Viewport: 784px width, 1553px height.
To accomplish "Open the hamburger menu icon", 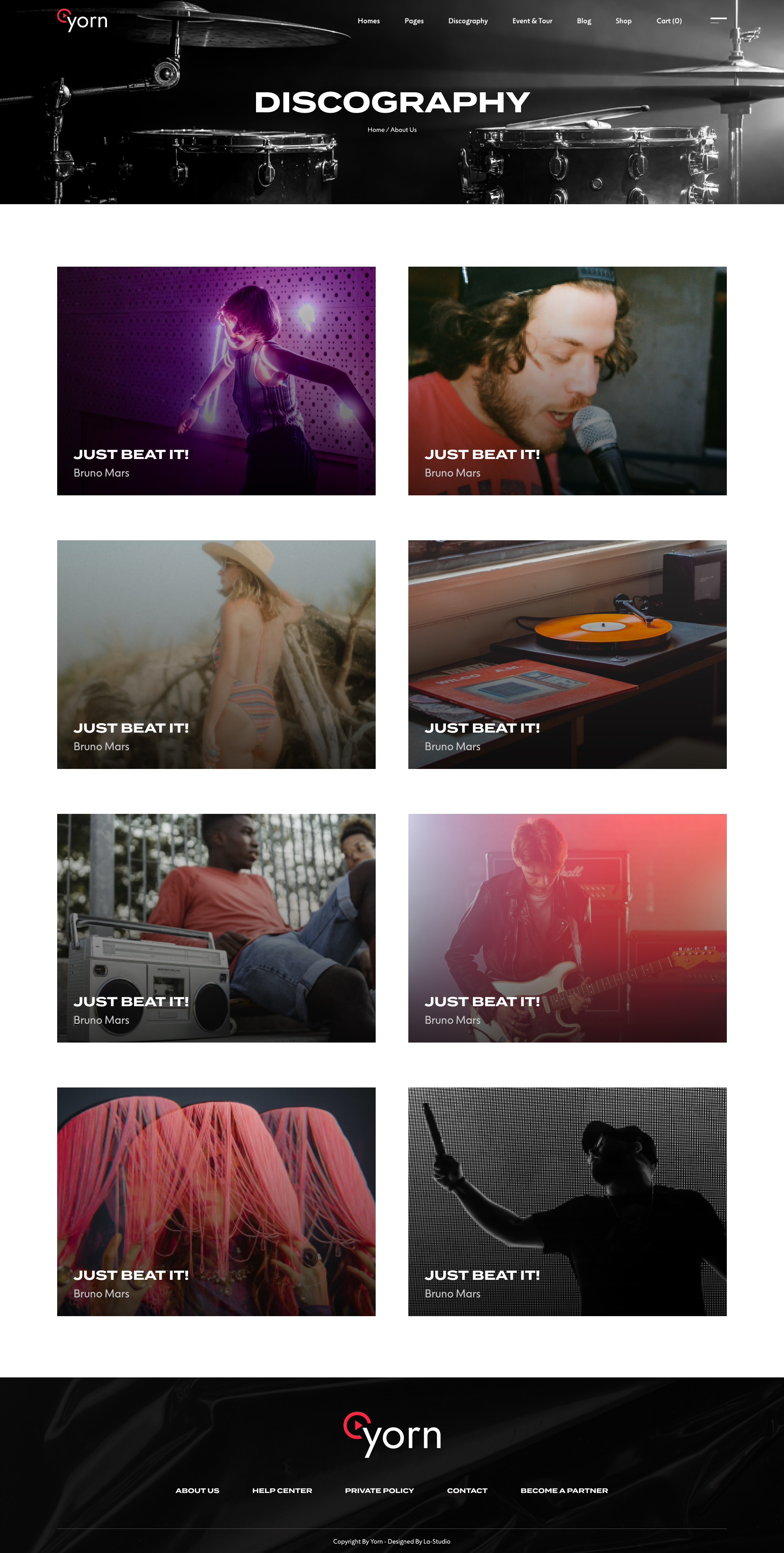I will tap(718, 20).
